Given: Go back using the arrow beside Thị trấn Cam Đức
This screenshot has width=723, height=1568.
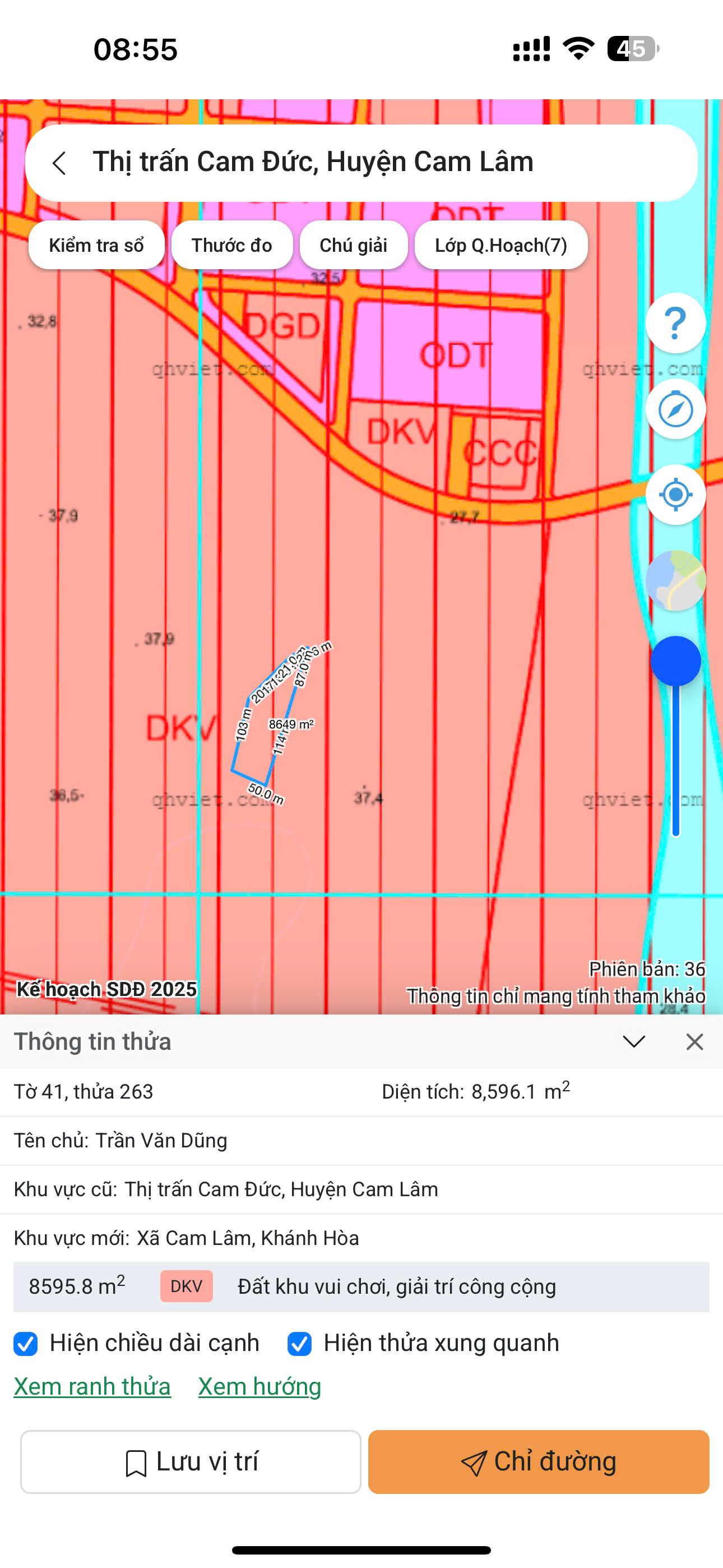Looking at the screenshot, I should [x=59, y=163].
